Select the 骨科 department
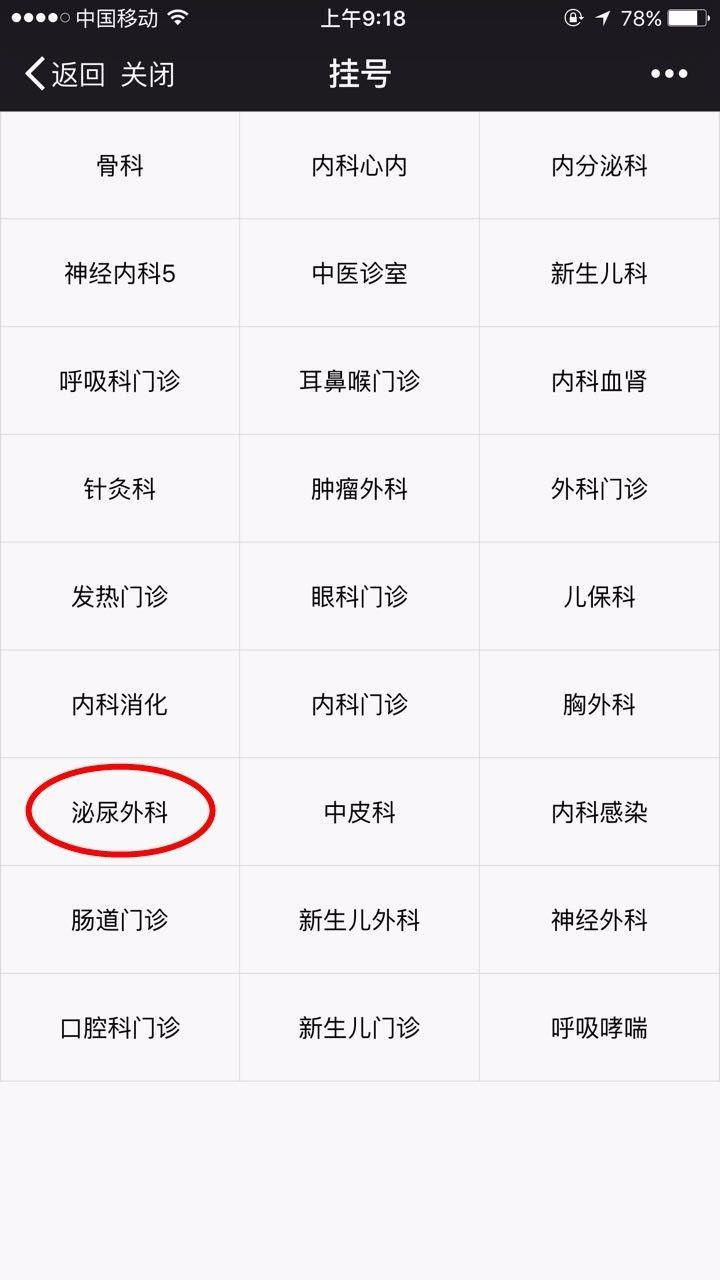720x1280 pixels. pyautogui.click(x=120, y=166)
